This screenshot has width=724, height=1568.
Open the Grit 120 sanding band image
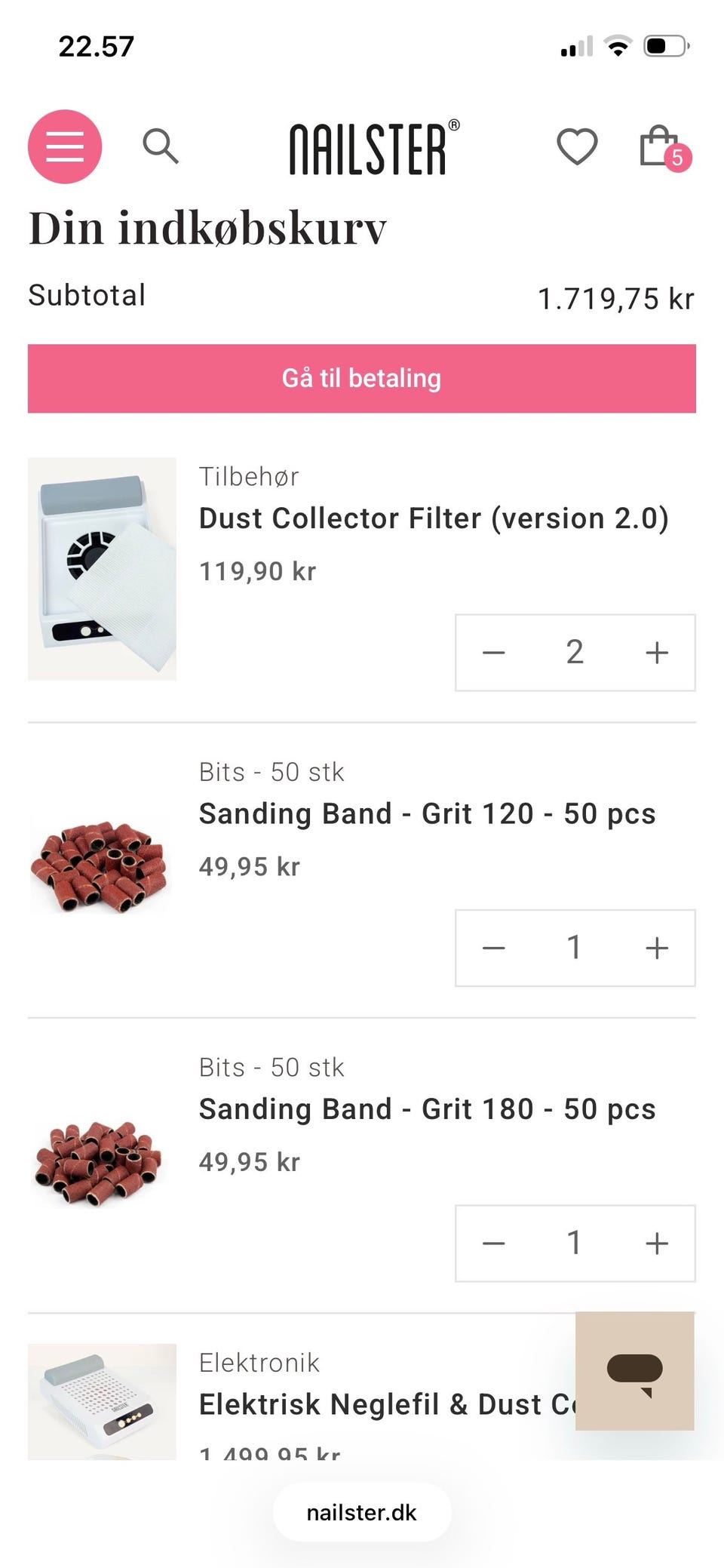pyautogui.click(x=101, y=866)
